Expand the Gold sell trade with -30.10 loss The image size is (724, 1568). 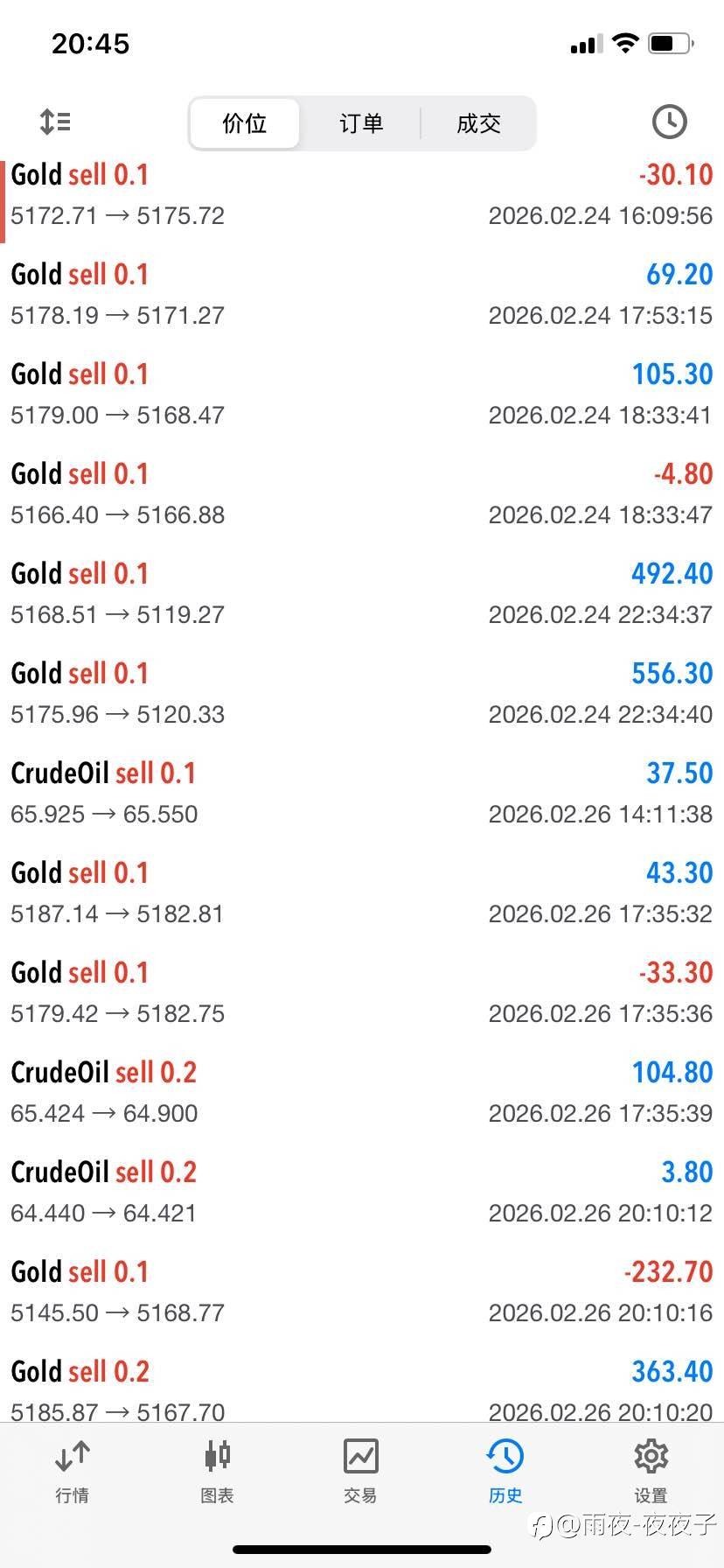click(x=362, y=194)
